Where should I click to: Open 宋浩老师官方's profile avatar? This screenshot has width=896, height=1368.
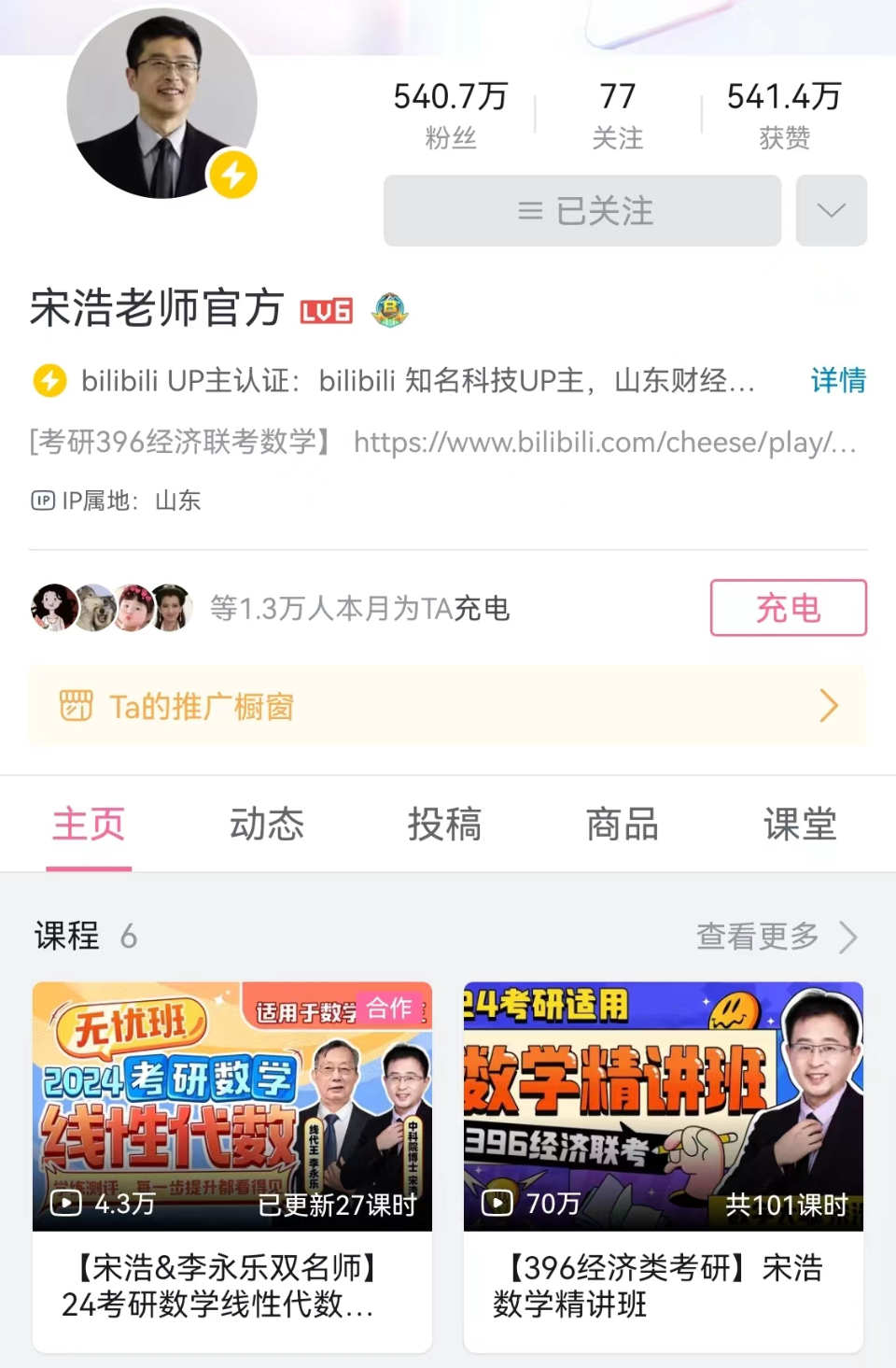tap(161, 105)
